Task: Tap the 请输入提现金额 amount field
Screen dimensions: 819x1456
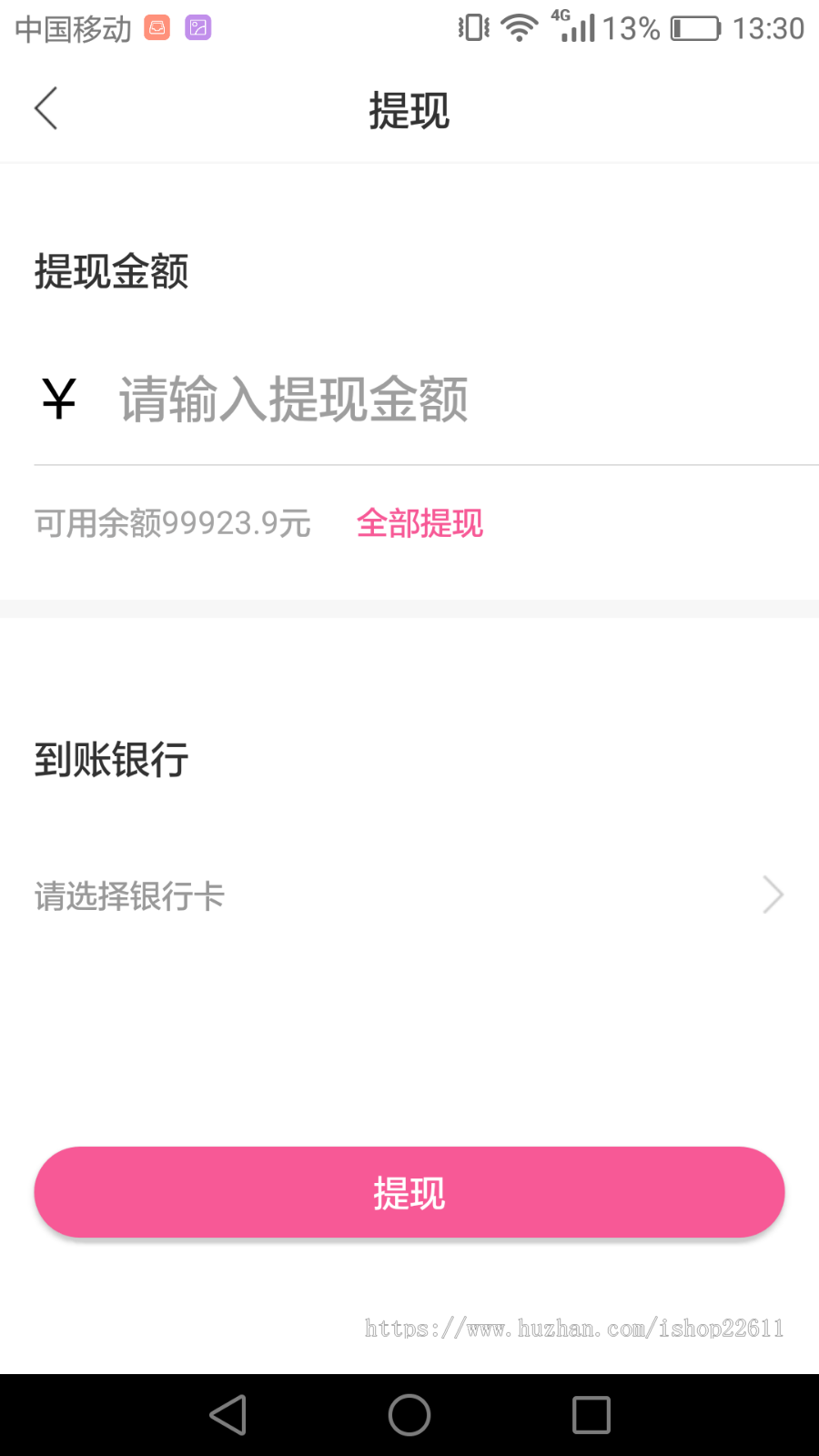Action: tap(291, 400)
